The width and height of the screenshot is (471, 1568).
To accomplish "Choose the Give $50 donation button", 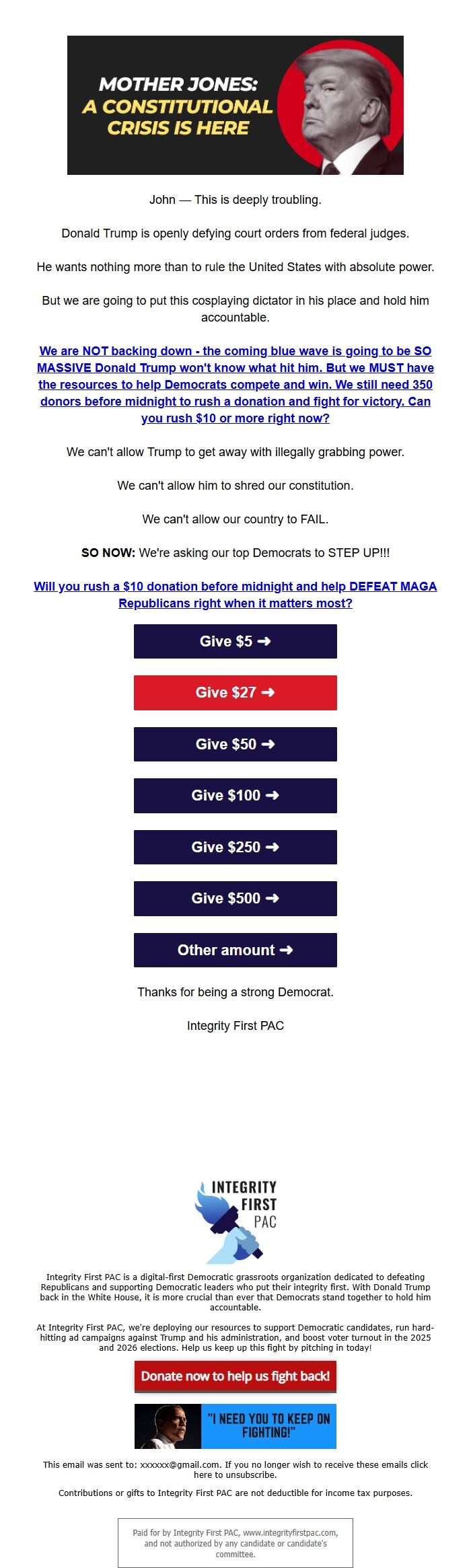I will tap(235, 744).
